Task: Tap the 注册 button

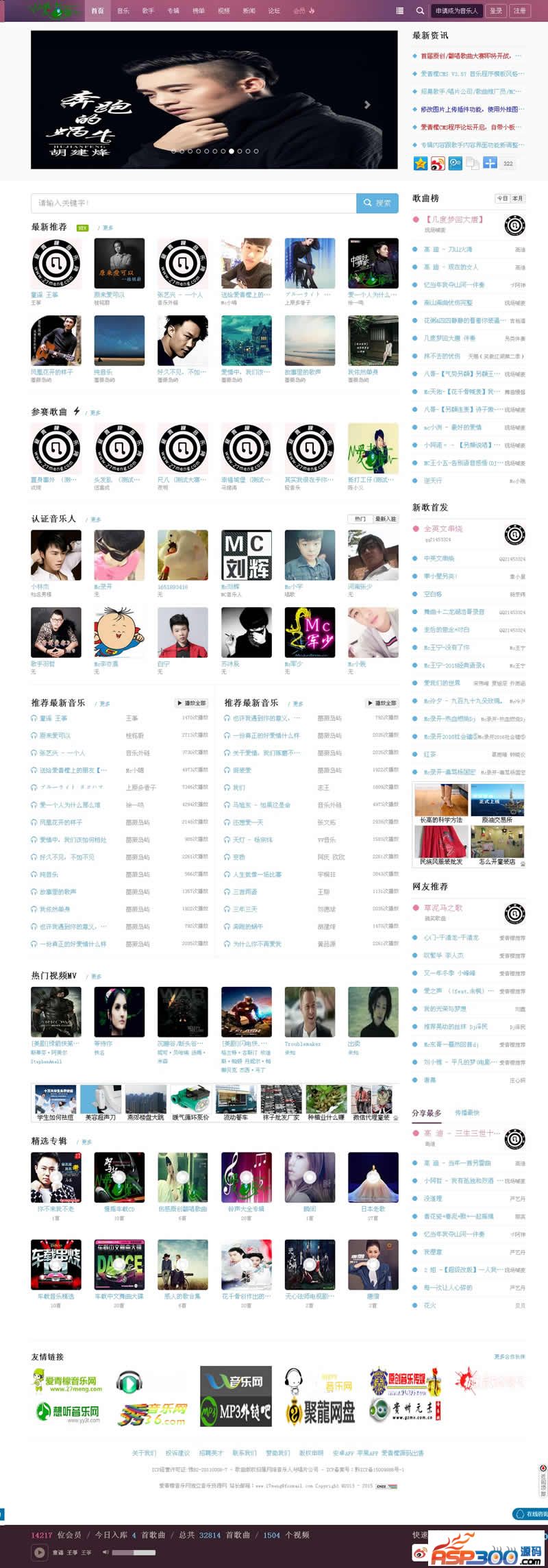Action: [x=520, y=11]
